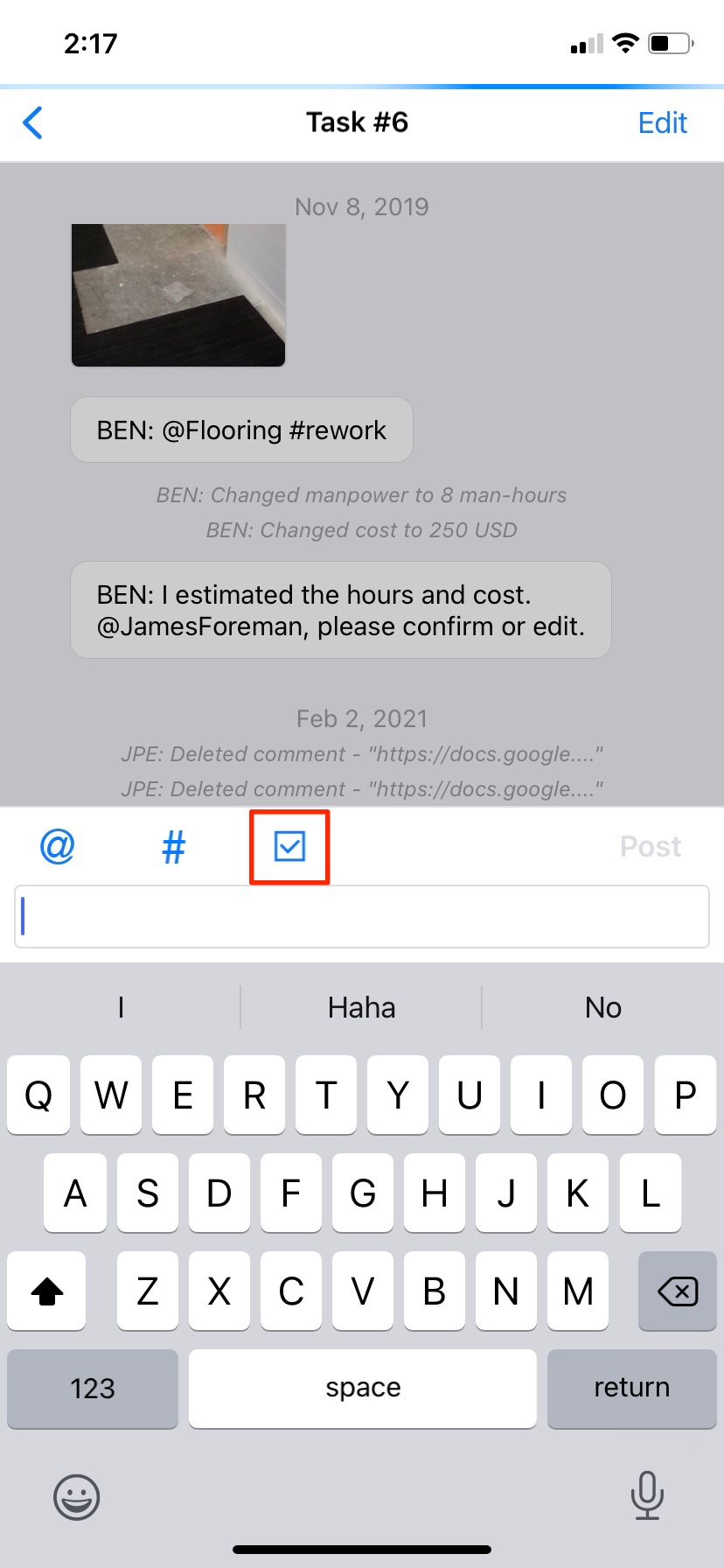Open the flooring photo attachment
The width and height of the screenshot is (724, 1568).
tap(178, 295)
